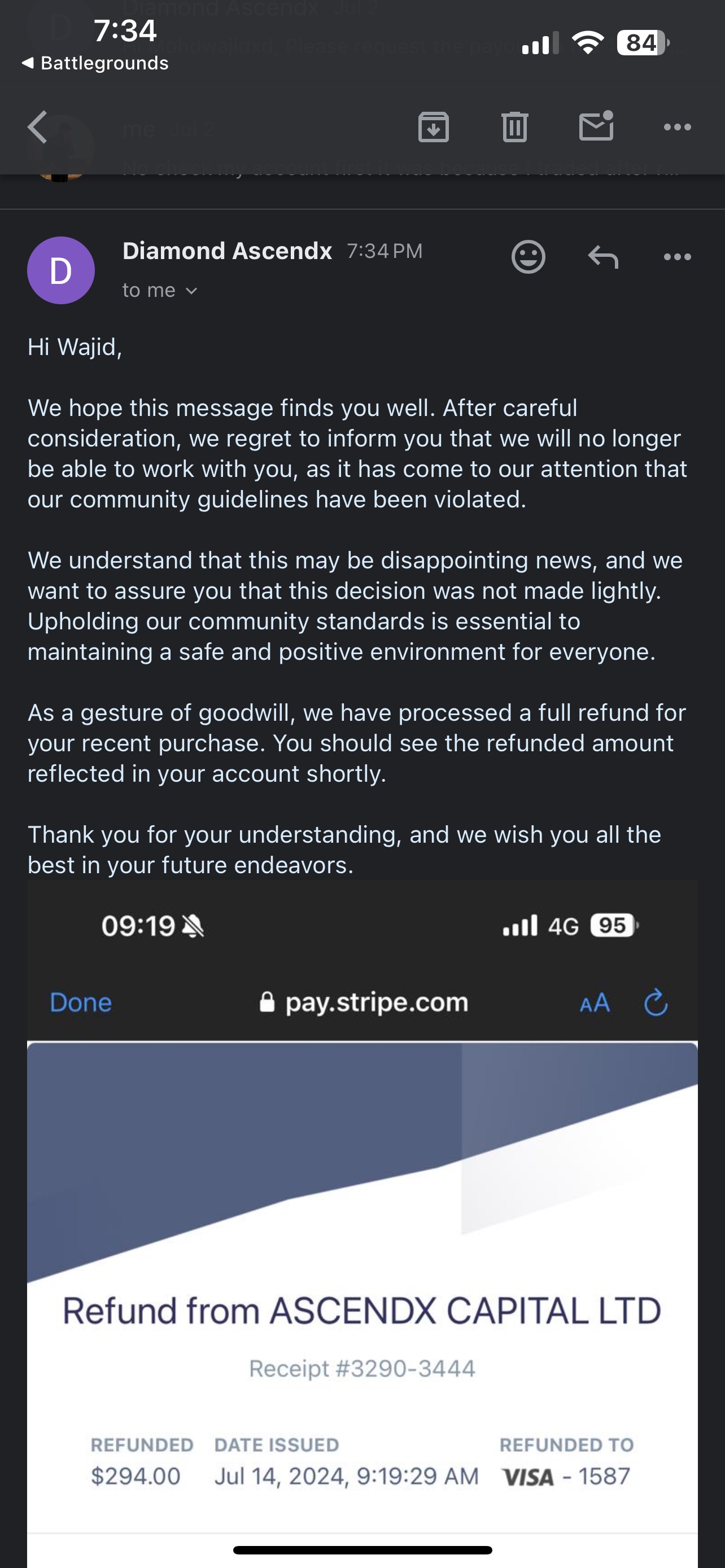Image resolution: width=725 pixels, height=1568 pixels.
Task: Open more options for this message
Action: click(x=677, y=257)
